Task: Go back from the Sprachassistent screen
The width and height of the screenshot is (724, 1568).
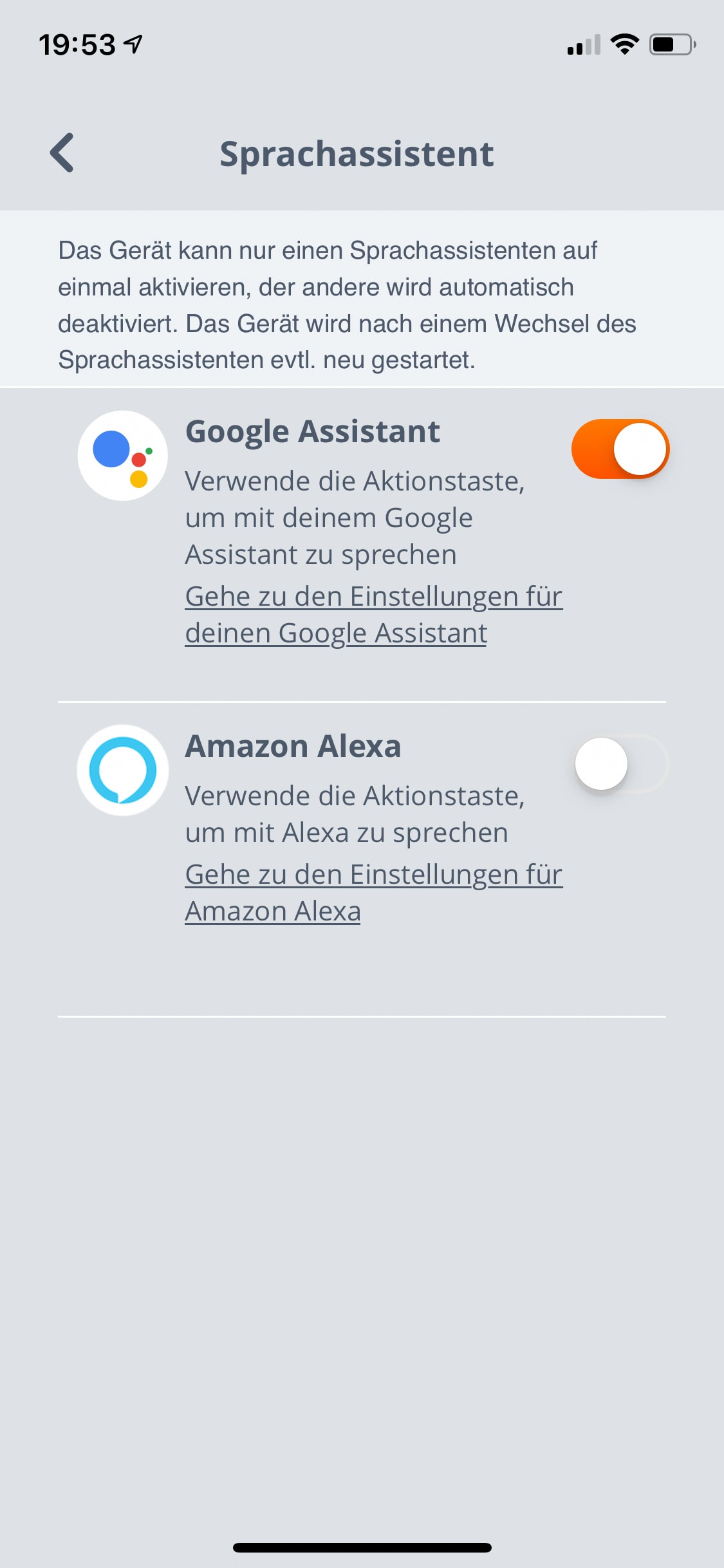Action: coord(62,153)
